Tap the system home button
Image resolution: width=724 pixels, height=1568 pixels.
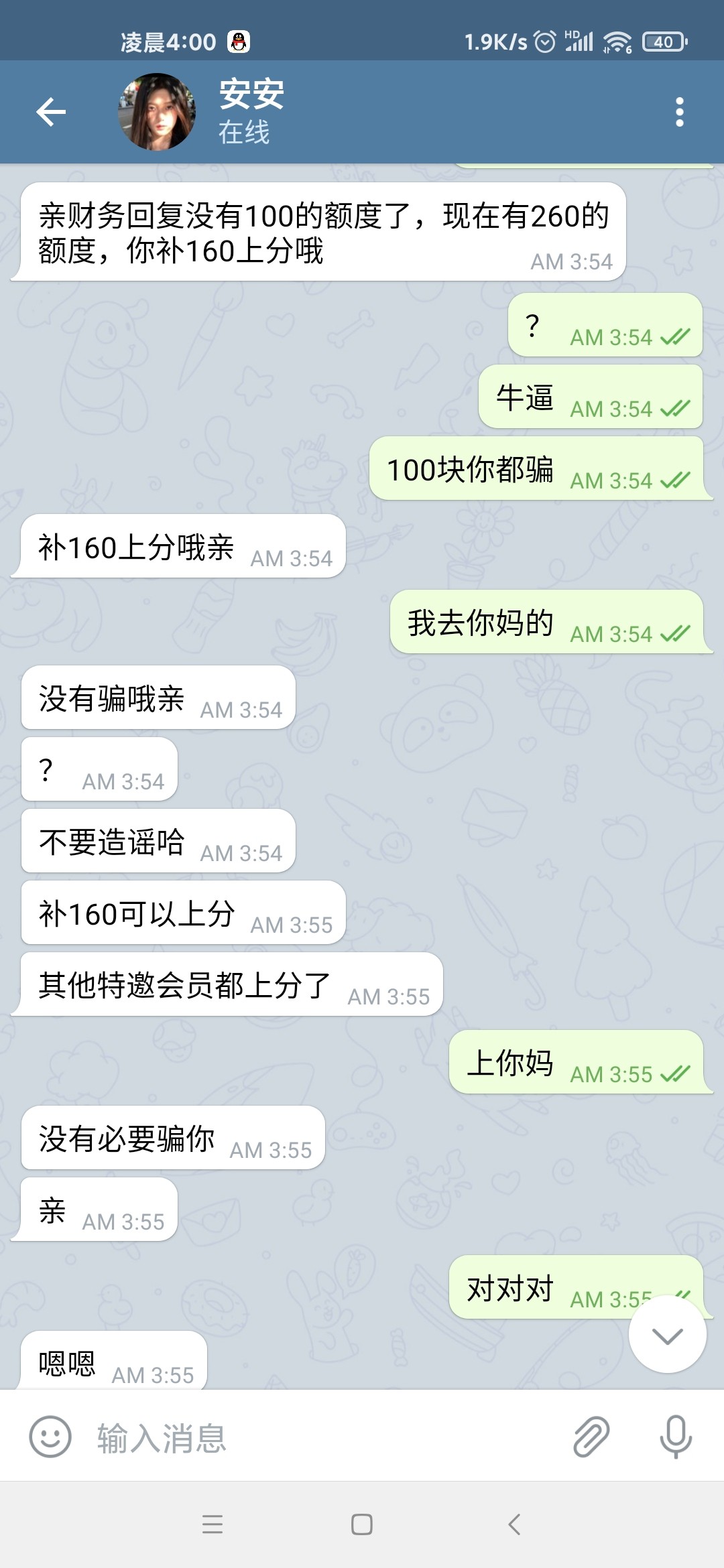(362, 1524)
